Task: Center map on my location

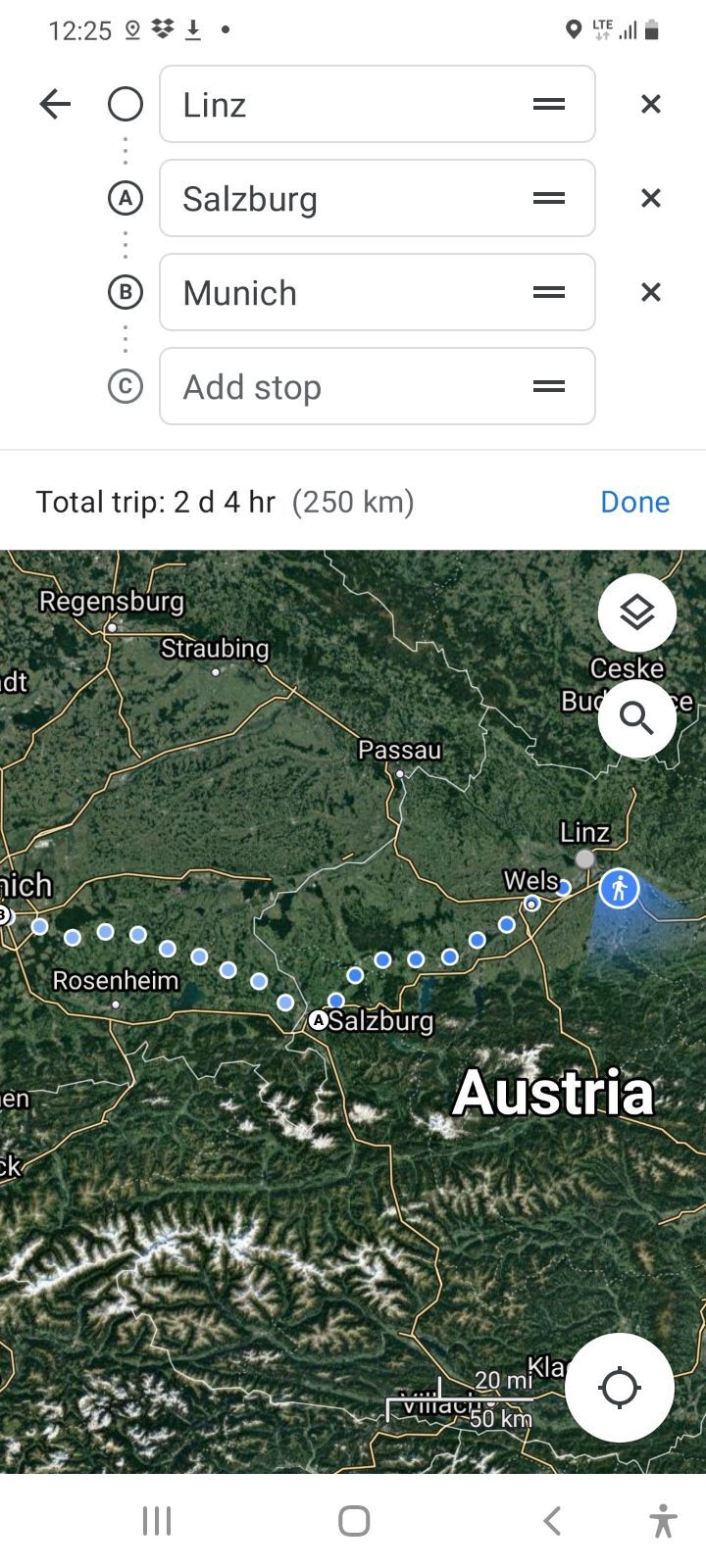Action: click(x=619, y=1387)
